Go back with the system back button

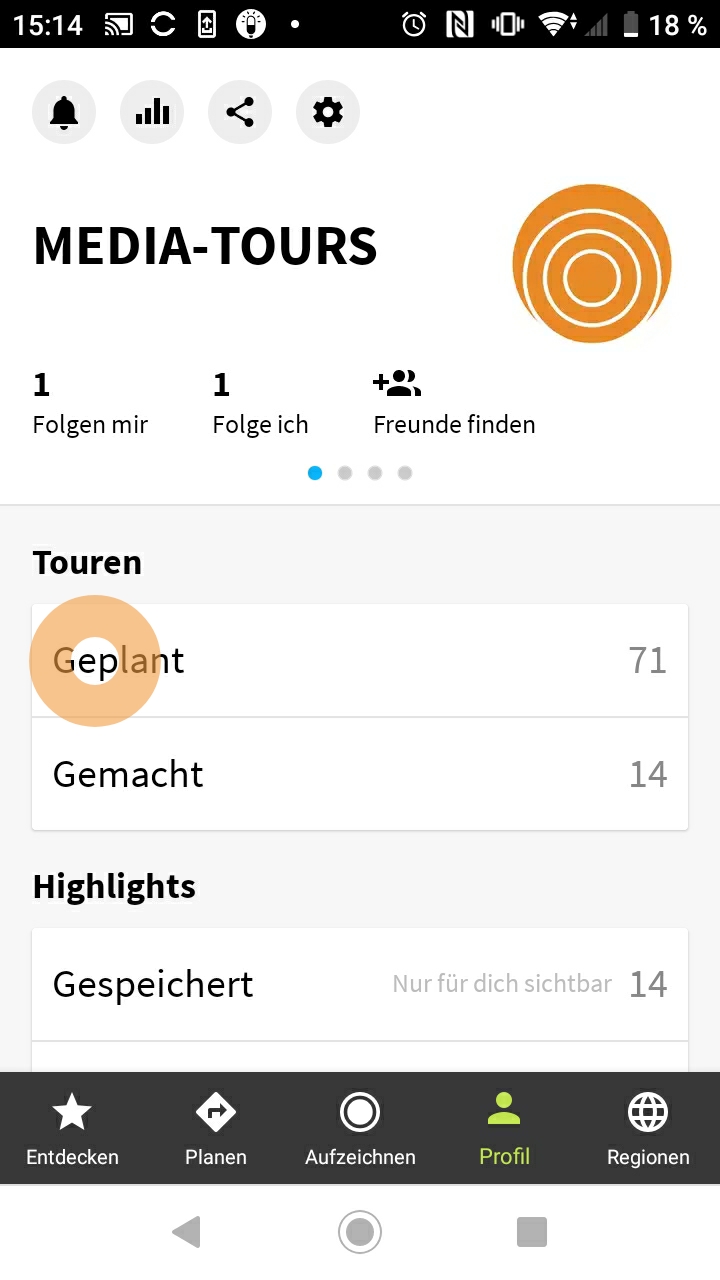click(x=187, y=1232)
